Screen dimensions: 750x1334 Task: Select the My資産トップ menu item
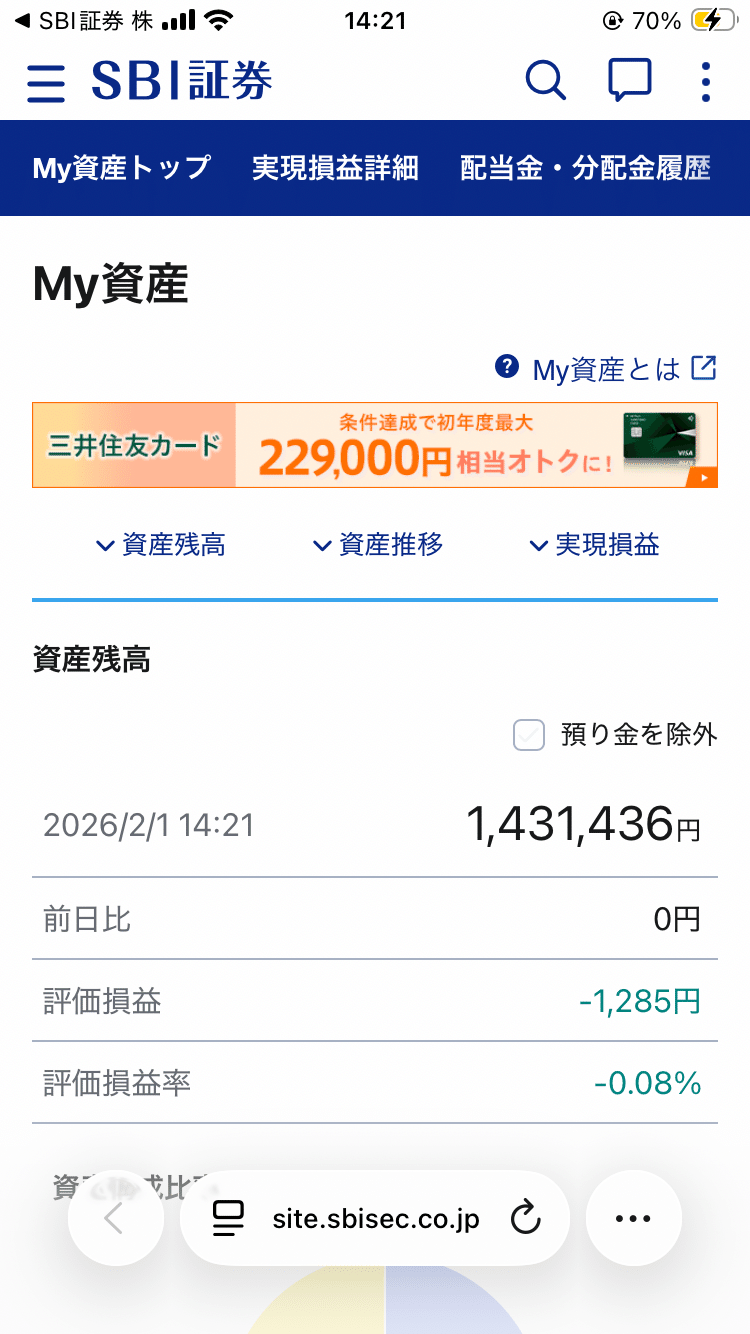pos(122,168)
